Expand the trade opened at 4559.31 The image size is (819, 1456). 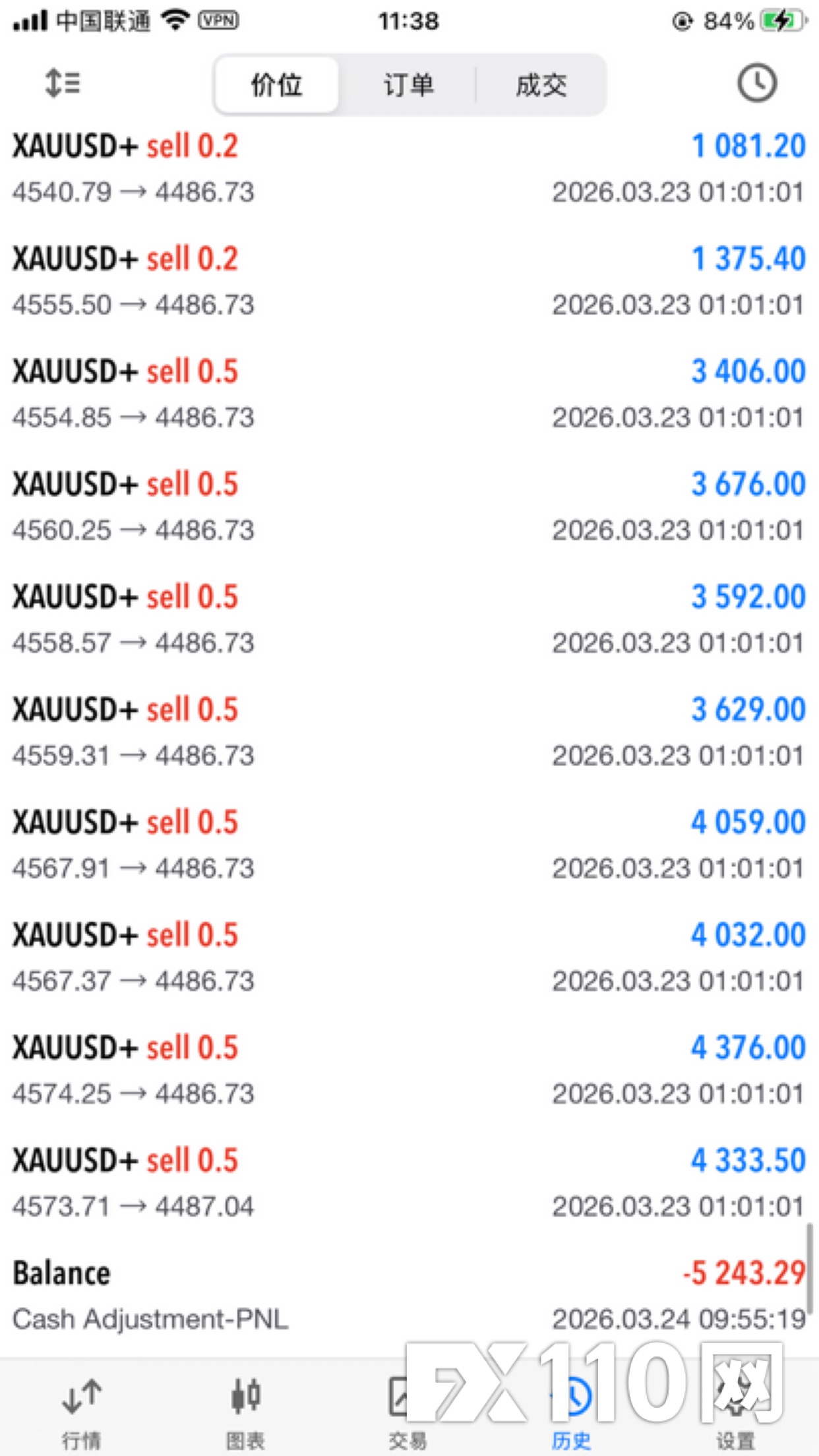coord(409,733)
